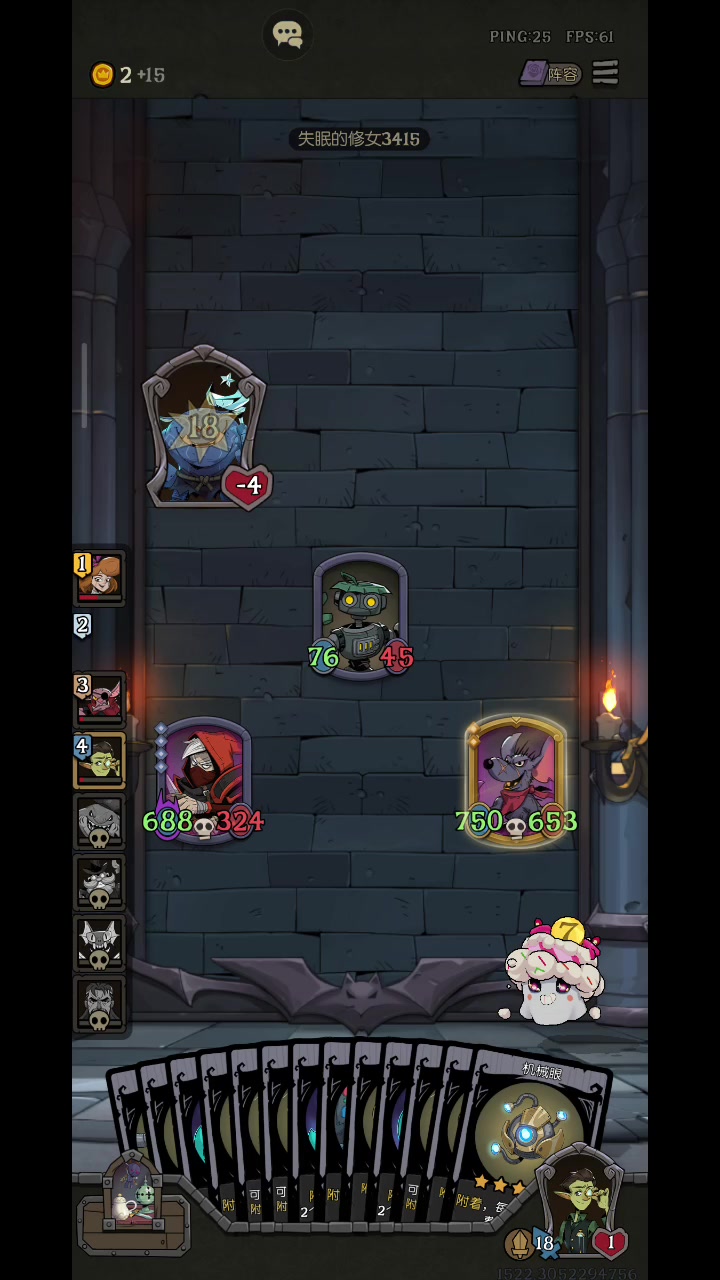Screen dimensions: 720x1280
Task: View rank 3 player avatar
Action: 100,698
